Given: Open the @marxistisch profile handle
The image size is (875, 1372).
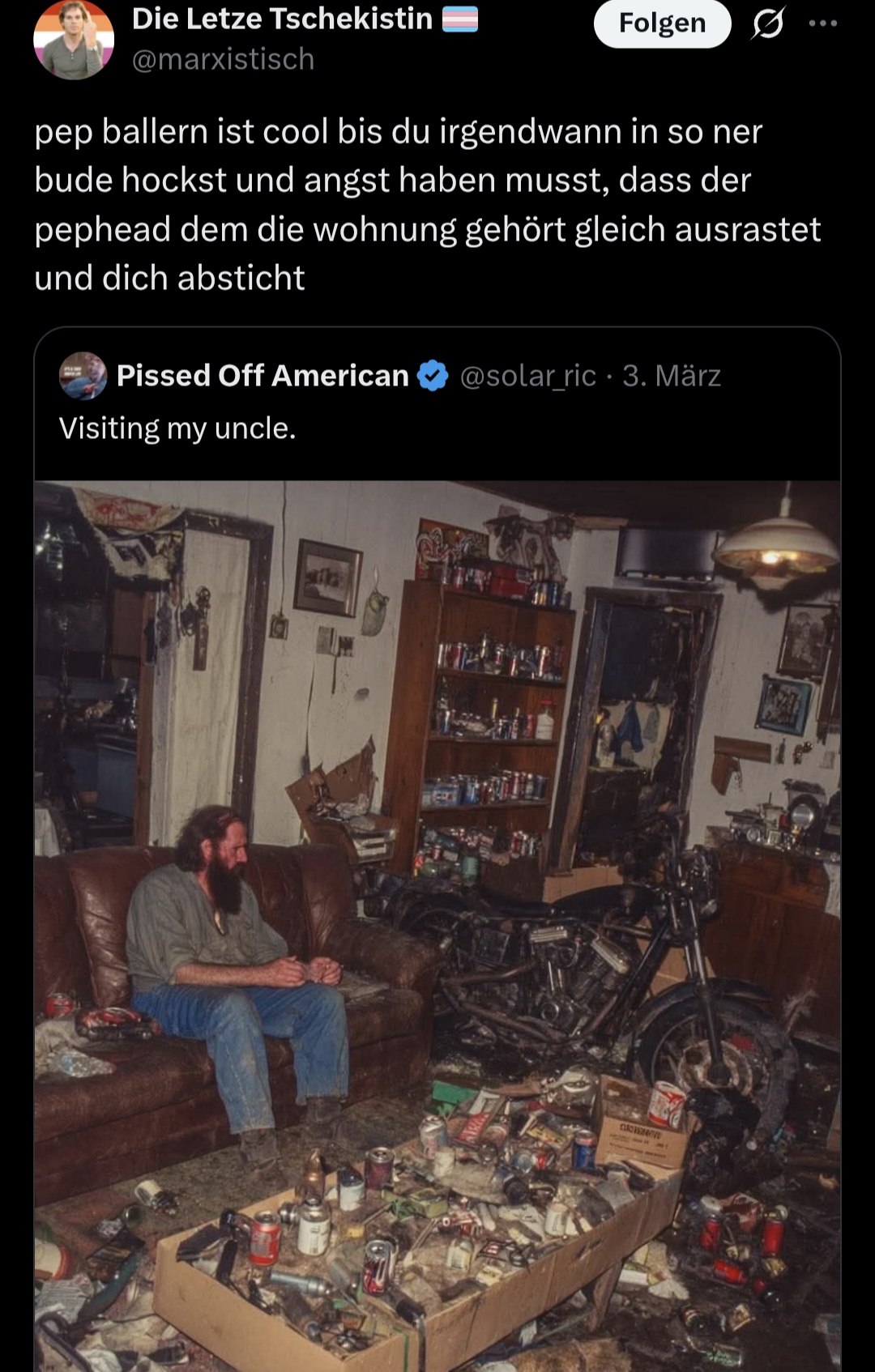Looking at the screenshot, I should (223, 59).
